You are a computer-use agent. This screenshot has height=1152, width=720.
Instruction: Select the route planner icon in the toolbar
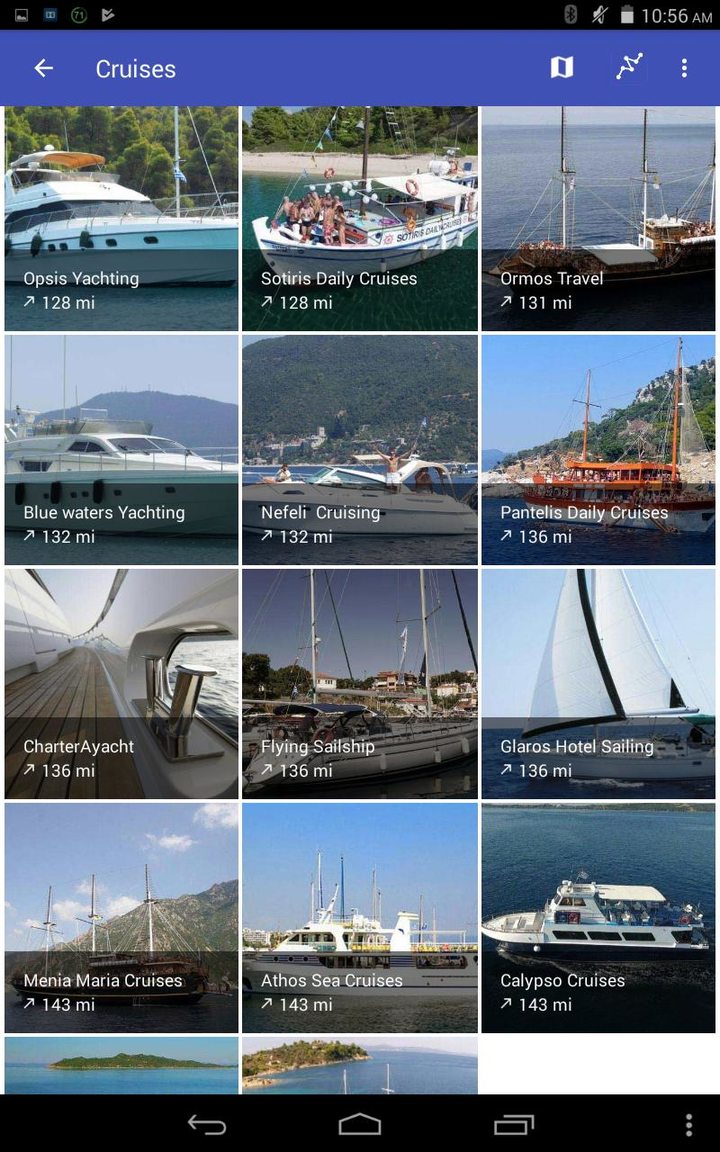[x=628, y=68]
